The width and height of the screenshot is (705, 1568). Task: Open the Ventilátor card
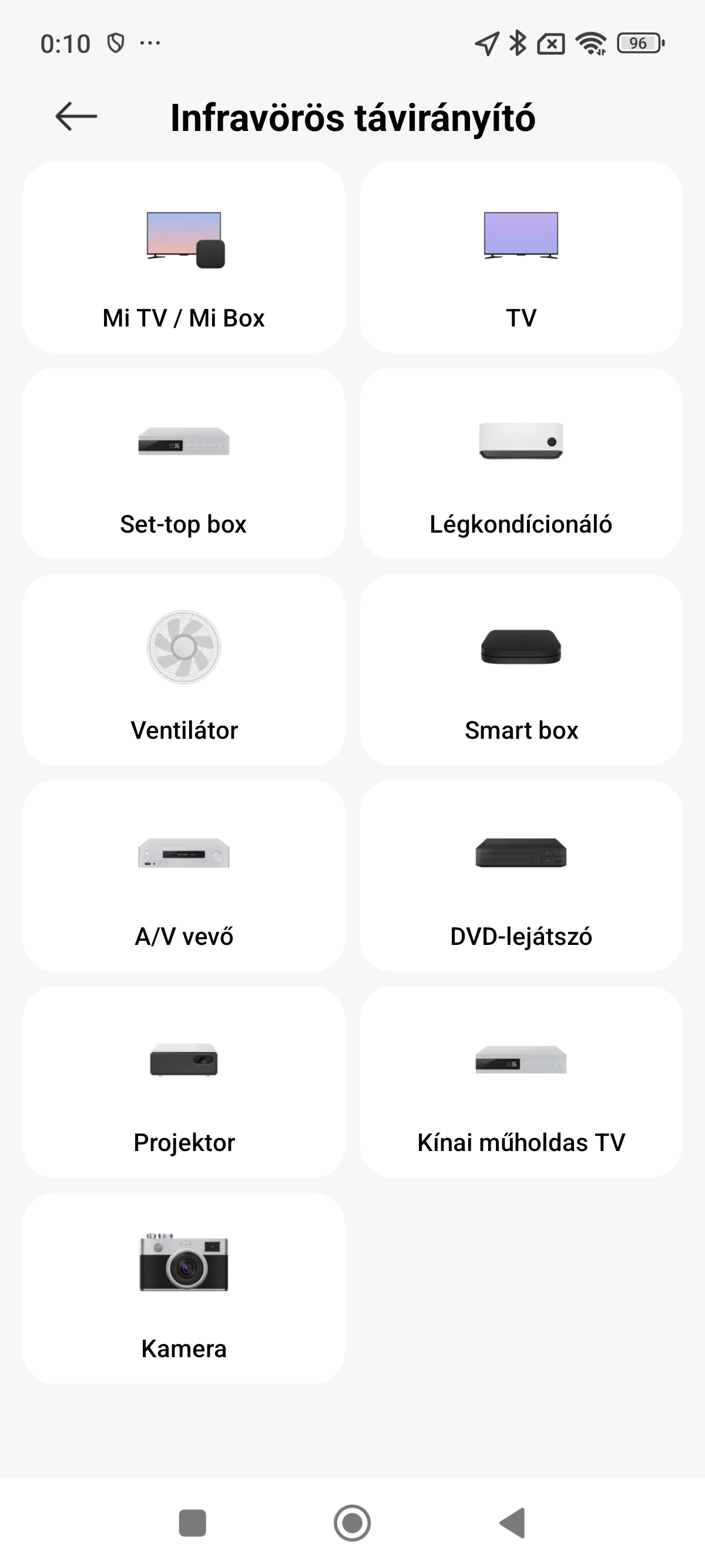(x=184, y=669)
